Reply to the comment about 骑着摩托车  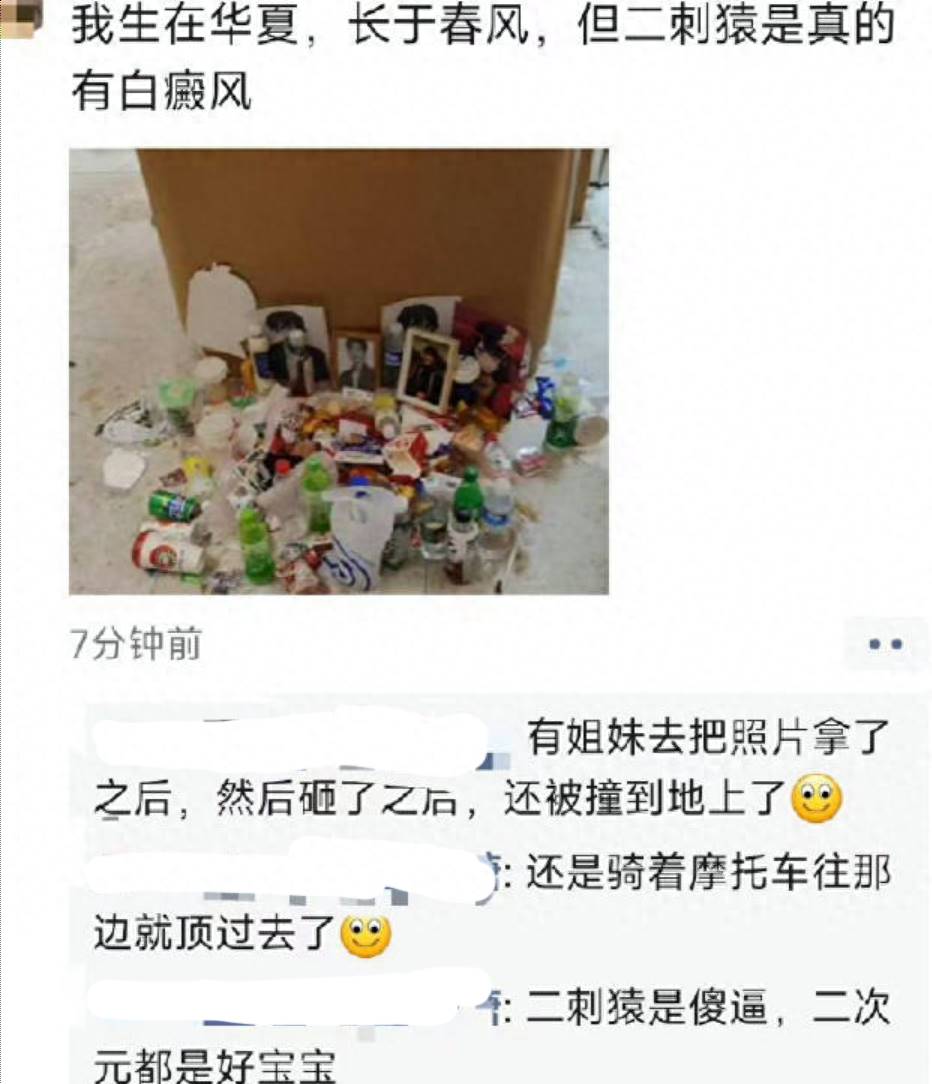700,877
